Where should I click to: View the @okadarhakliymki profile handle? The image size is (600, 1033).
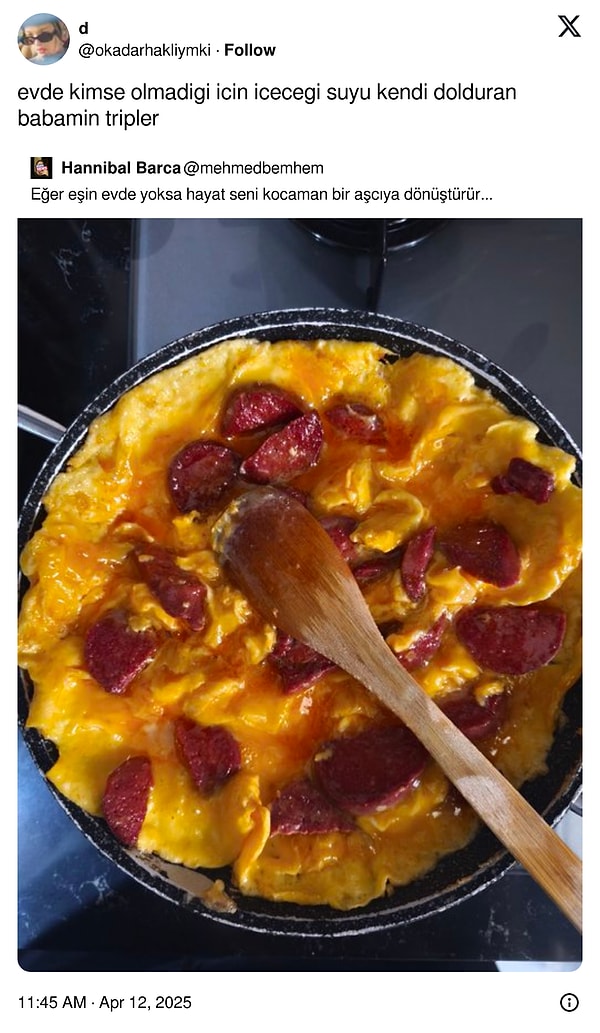(144, 50)
